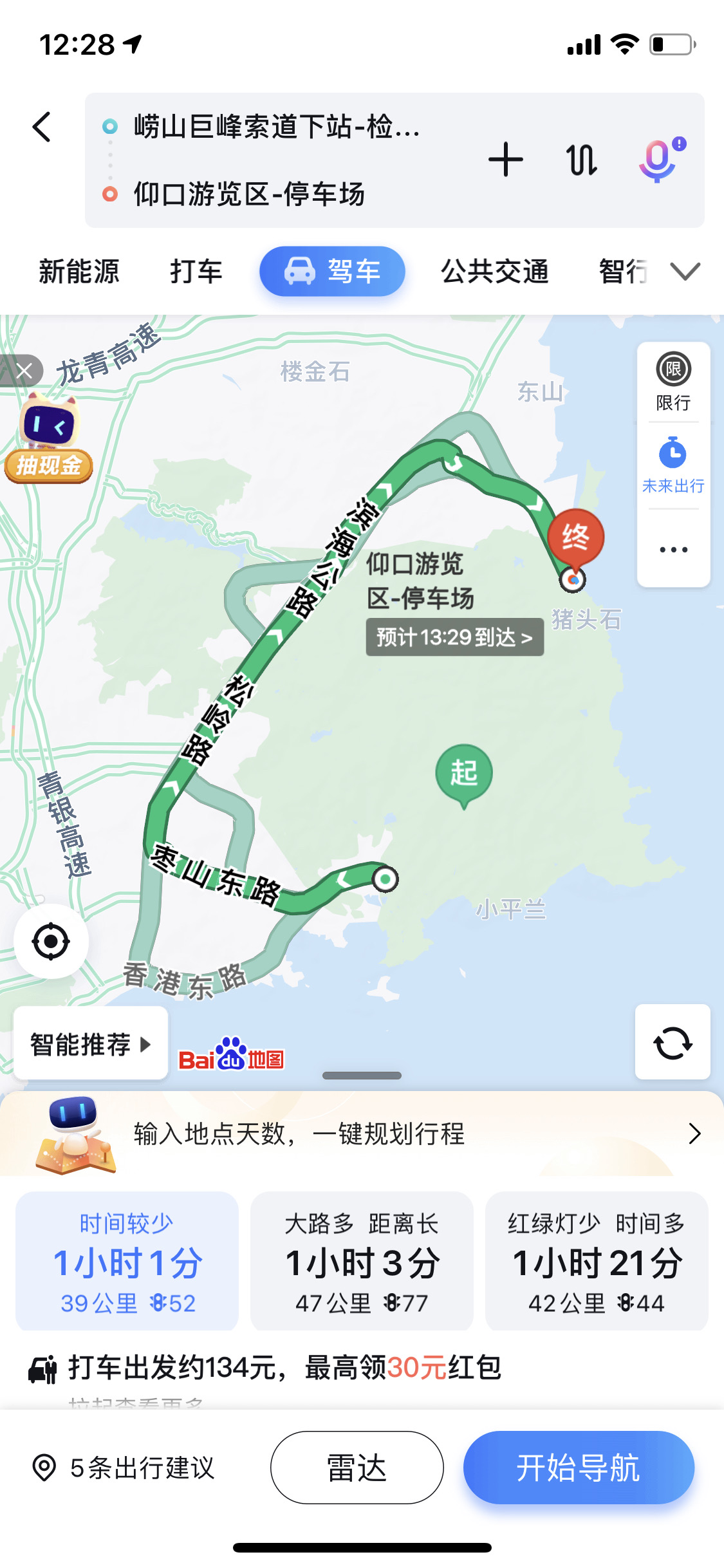Image resolution: width=724 pixels, height=1568 pixels.
Task: Dismiss the 抽现金 floating promo
Action: (x=24, y=371)
